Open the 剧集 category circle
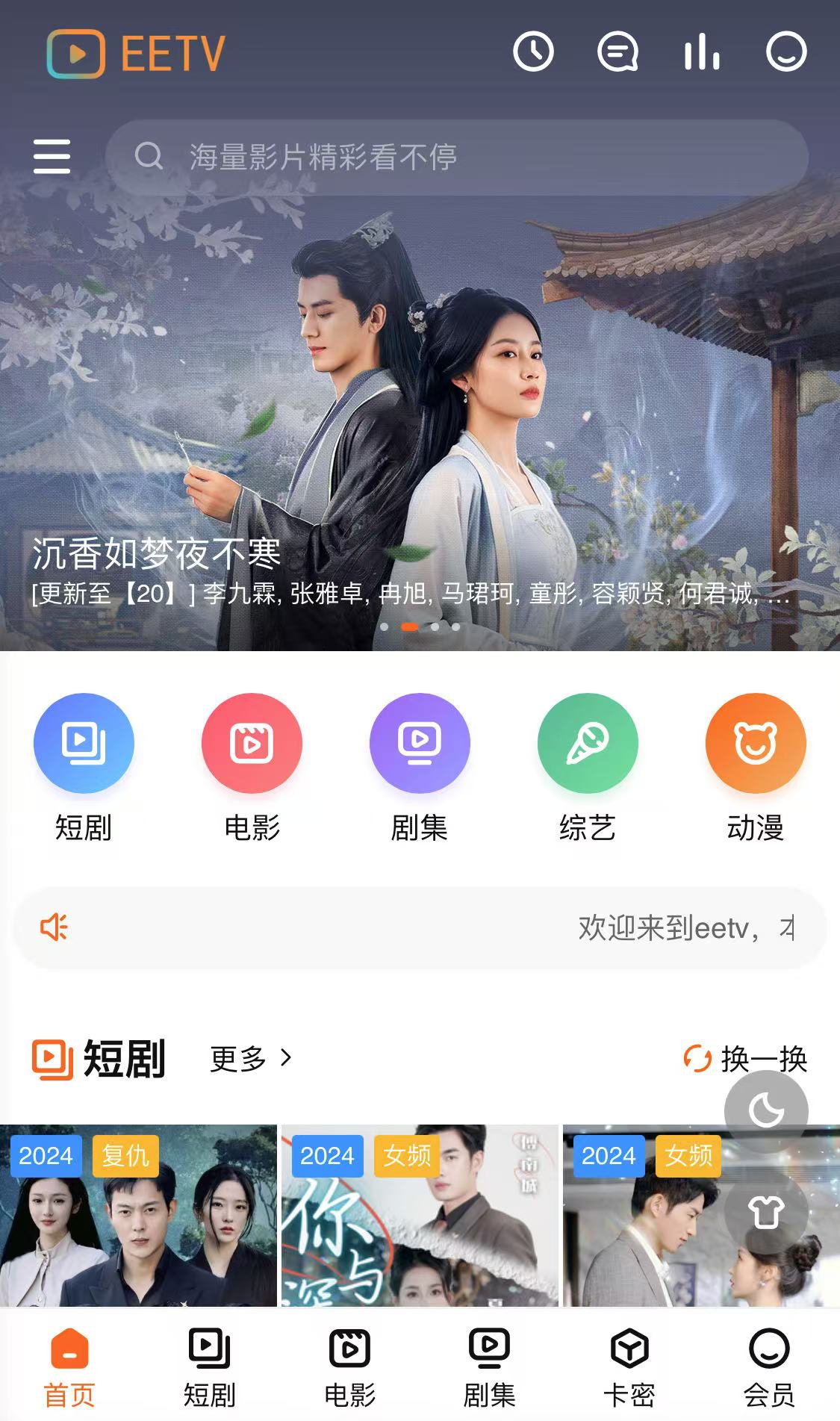The width and height of the screenshot is (840, 1421). pos(420,743)
